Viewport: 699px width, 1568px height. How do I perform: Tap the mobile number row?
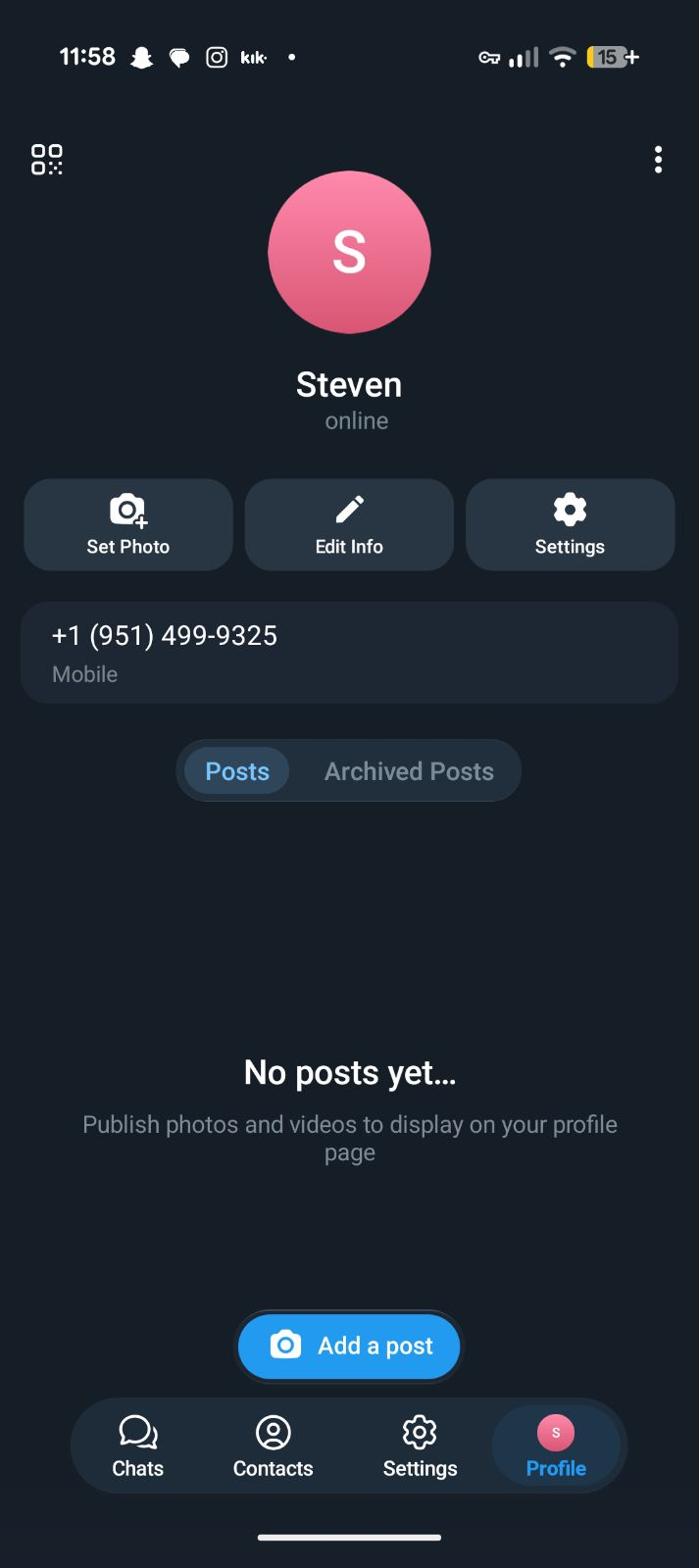(349, 653)
